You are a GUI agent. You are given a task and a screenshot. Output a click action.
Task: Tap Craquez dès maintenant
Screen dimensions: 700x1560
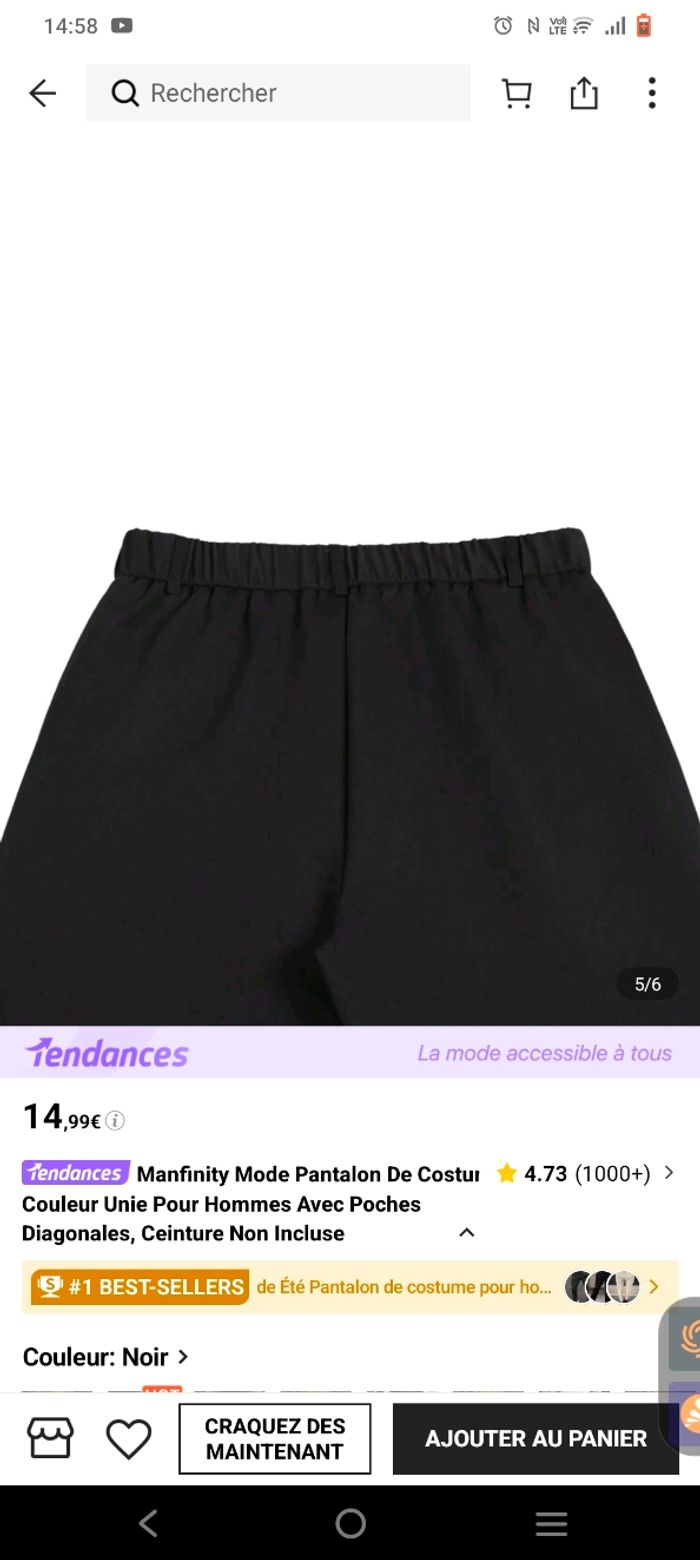coord(275,1439)
